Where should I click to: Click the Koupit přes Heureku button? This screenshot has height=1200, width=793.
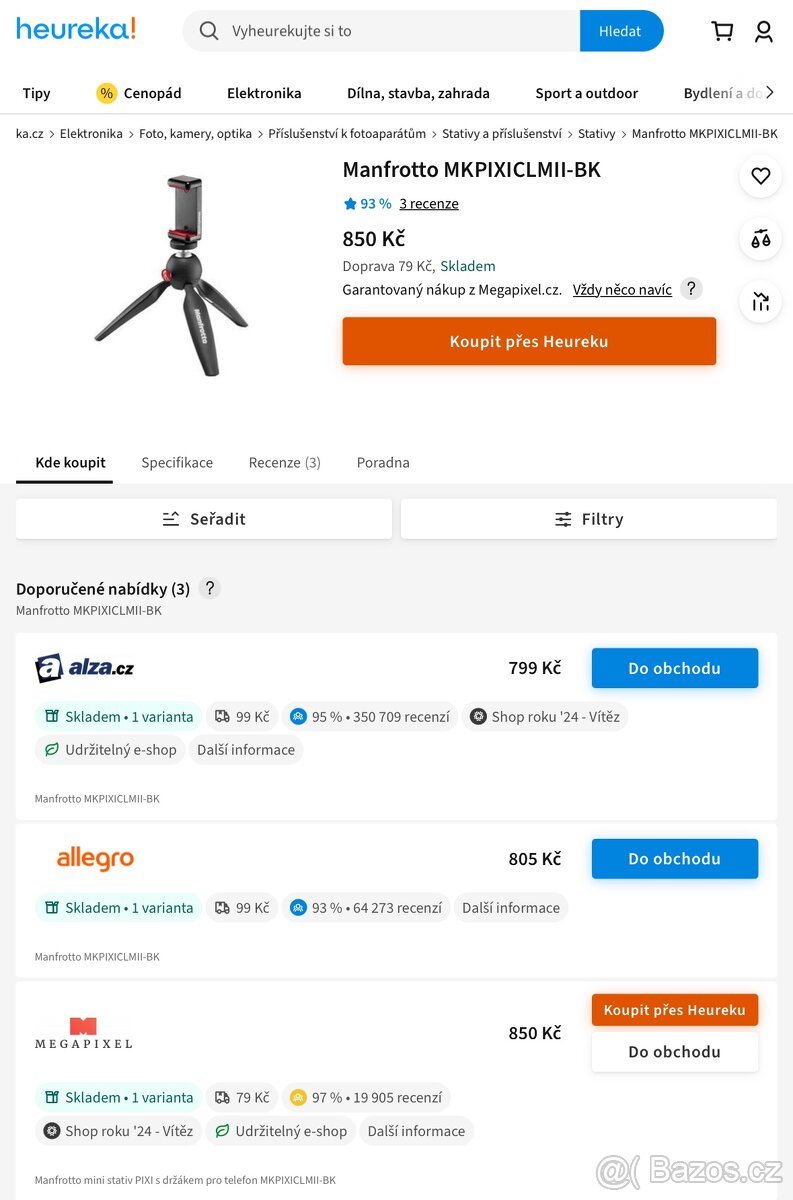tap(529, 341)
